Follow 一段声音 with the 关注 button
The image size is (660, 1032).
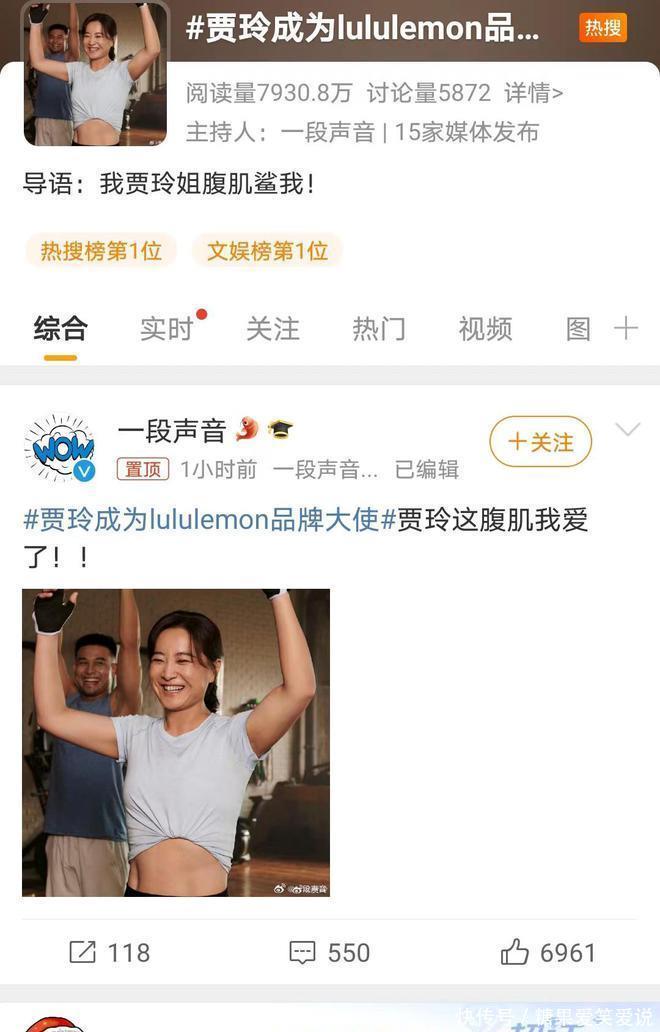[x=541, y=442]
